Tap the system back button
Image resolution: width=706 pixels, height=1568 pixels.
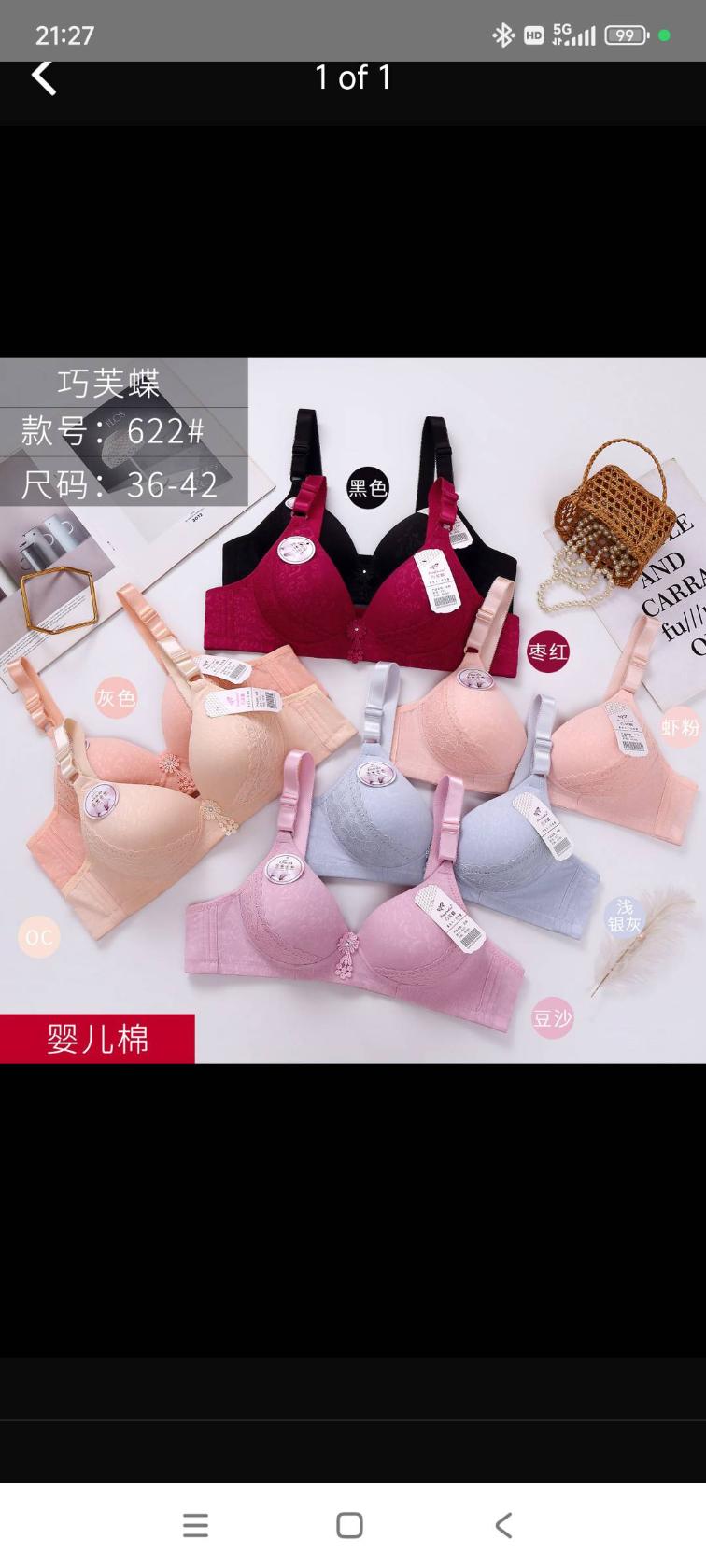point(503,1525)
